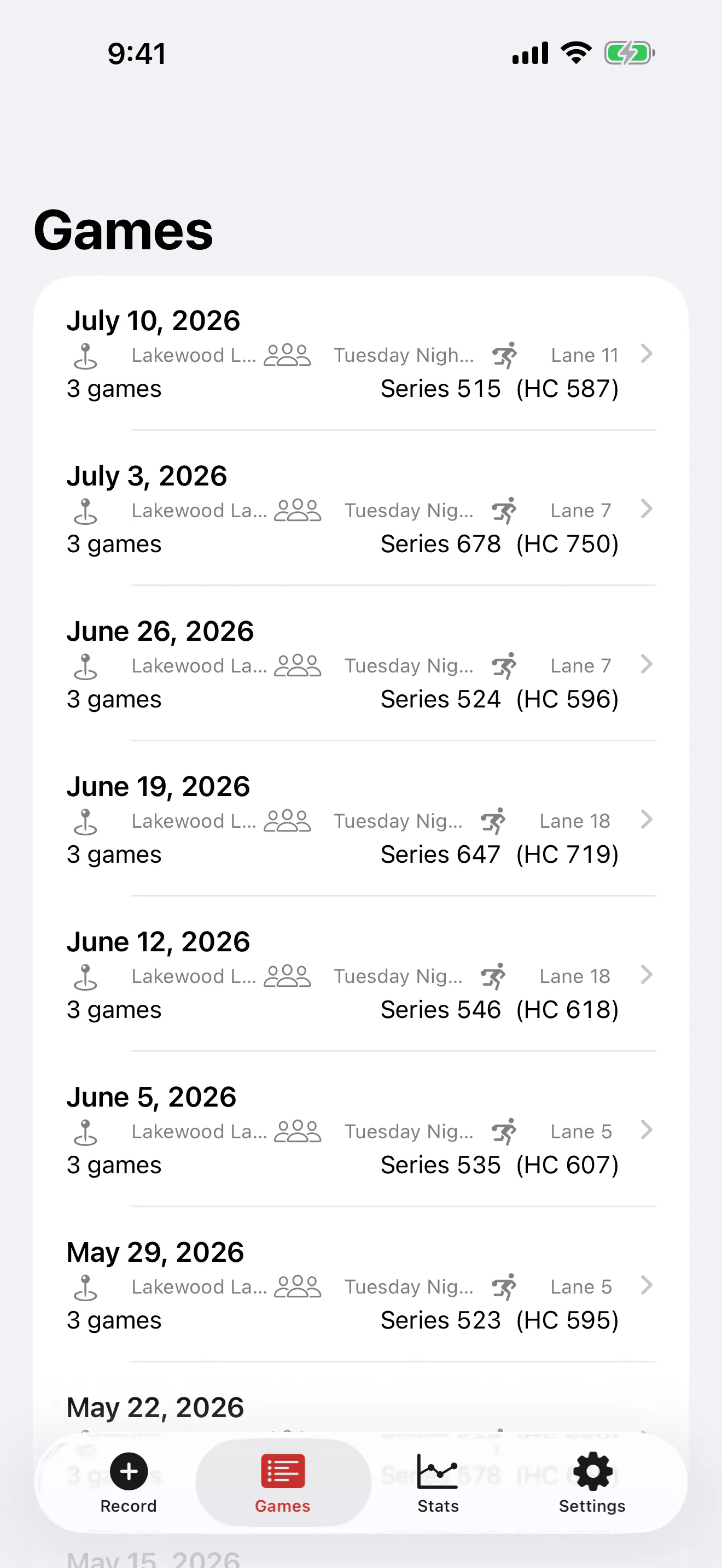The image size is (722, 1568).
Task: Select the June 12, 2026 session
Action: pyautogui.click(x=361, y=974)
